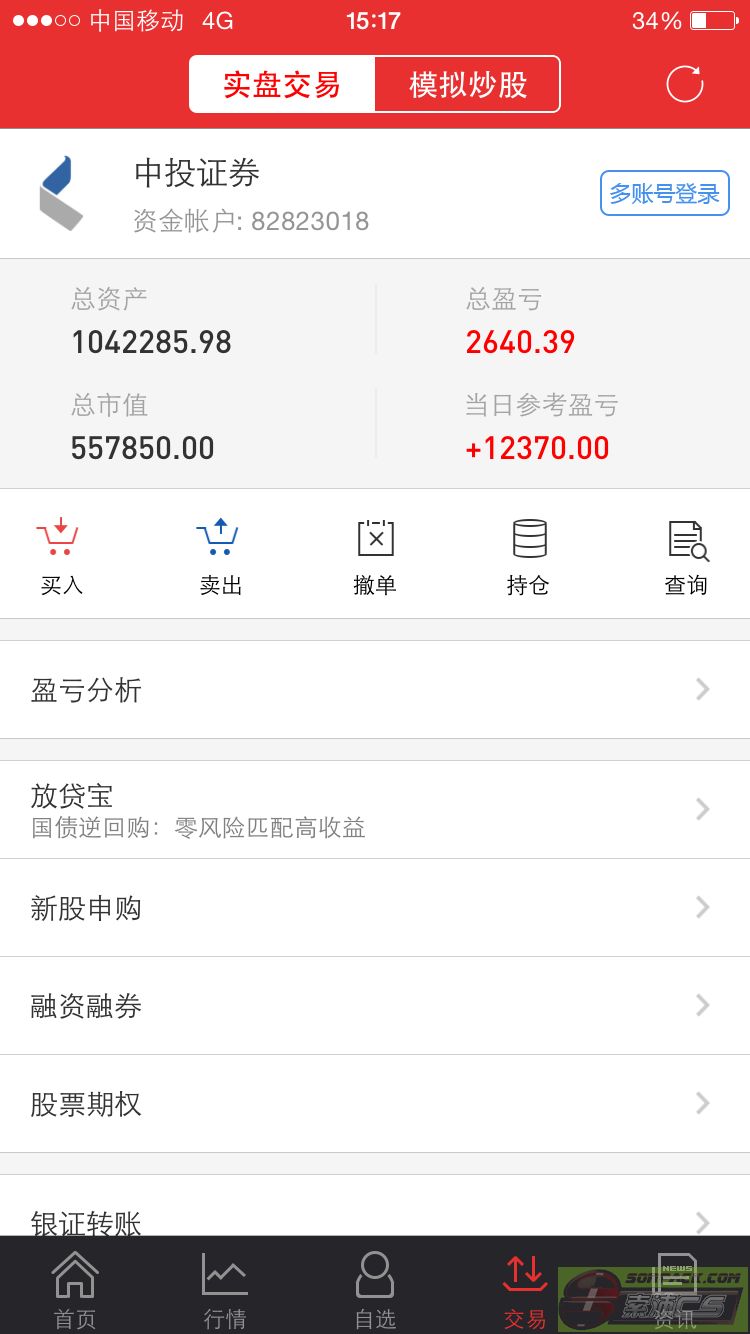The width and height of the screenshot is (750, 1334).
Task: Open 卖出 to sell stocks
Action: coord(220,556)
